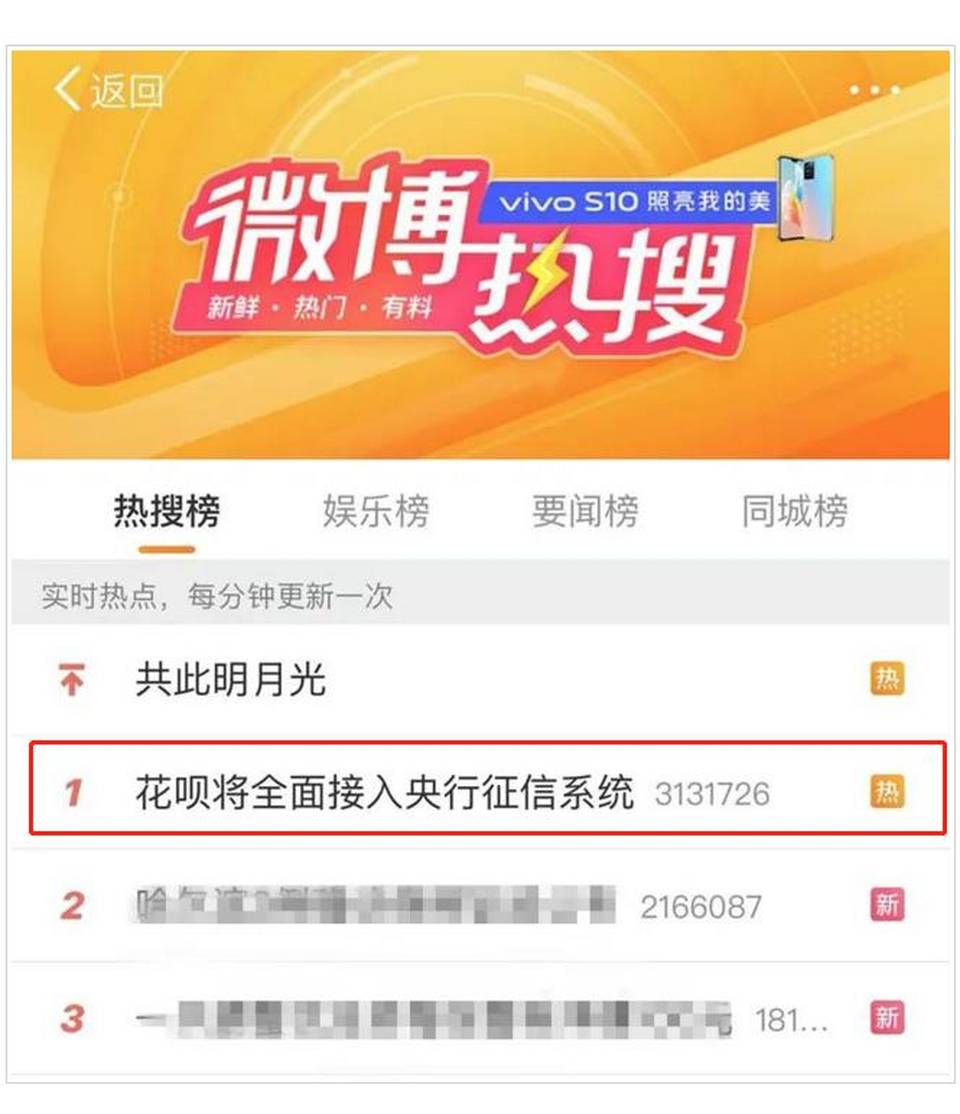The image size is (960, 1114).
Task: Open the three-dot overflow menu
Action: [874, 90]
